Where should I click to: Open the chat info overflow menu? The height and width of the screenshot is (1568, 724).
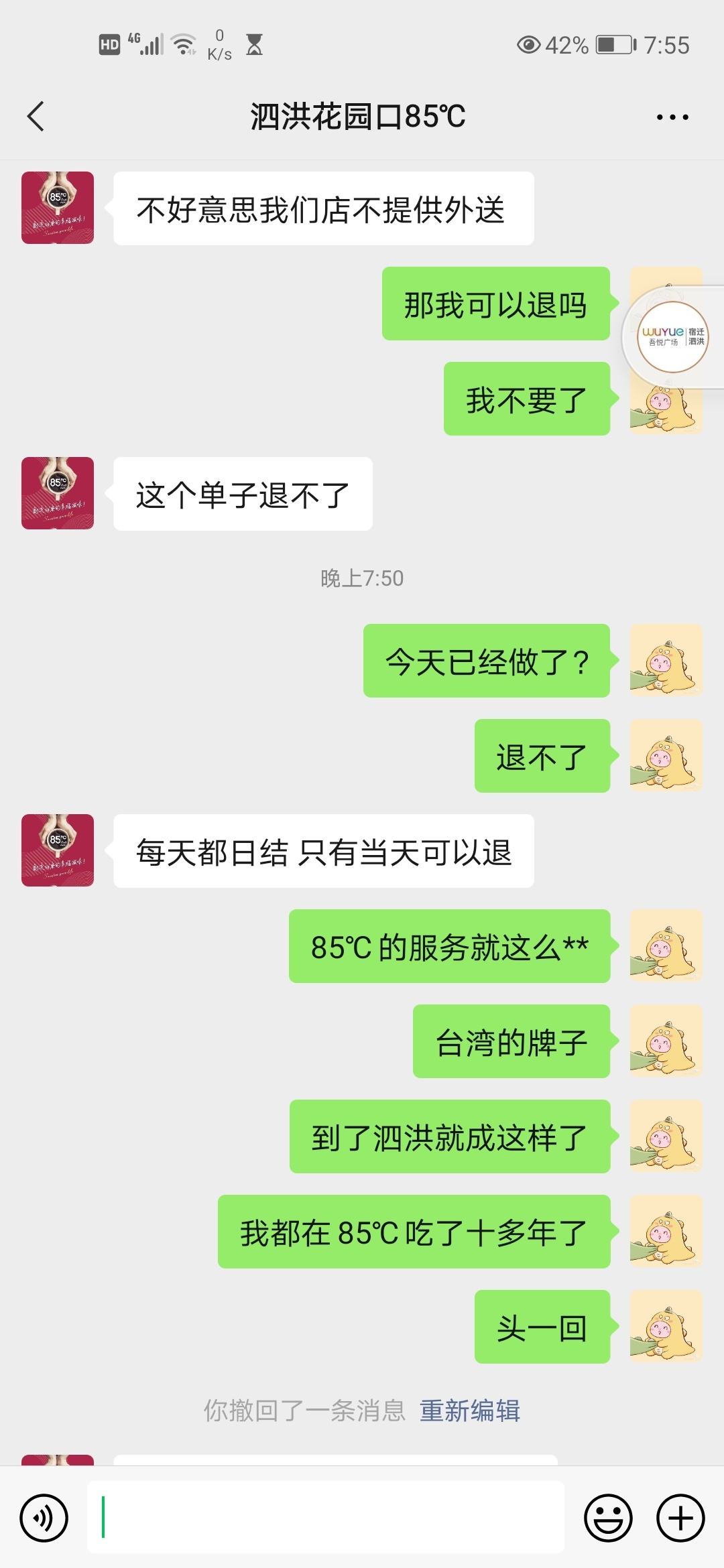click(x=672, y=117)
